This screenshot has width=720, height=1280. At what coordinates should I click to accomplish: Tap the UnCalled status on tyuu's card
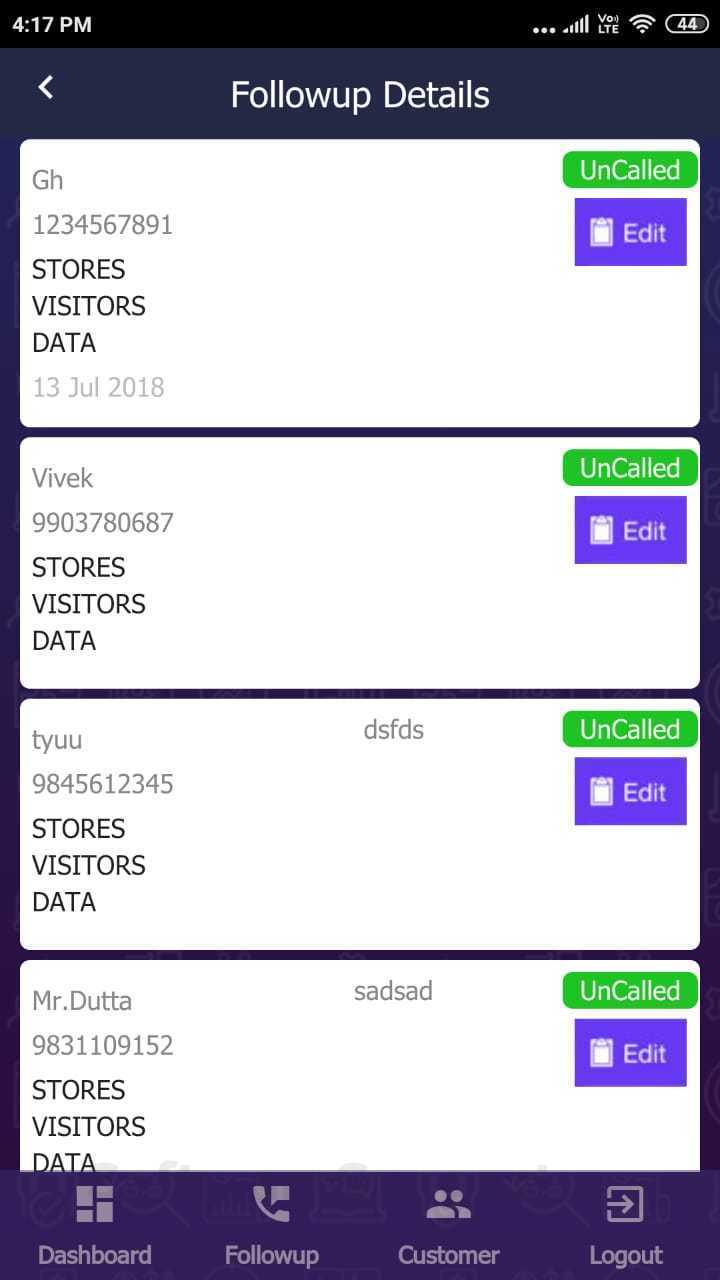coord(630,729)
